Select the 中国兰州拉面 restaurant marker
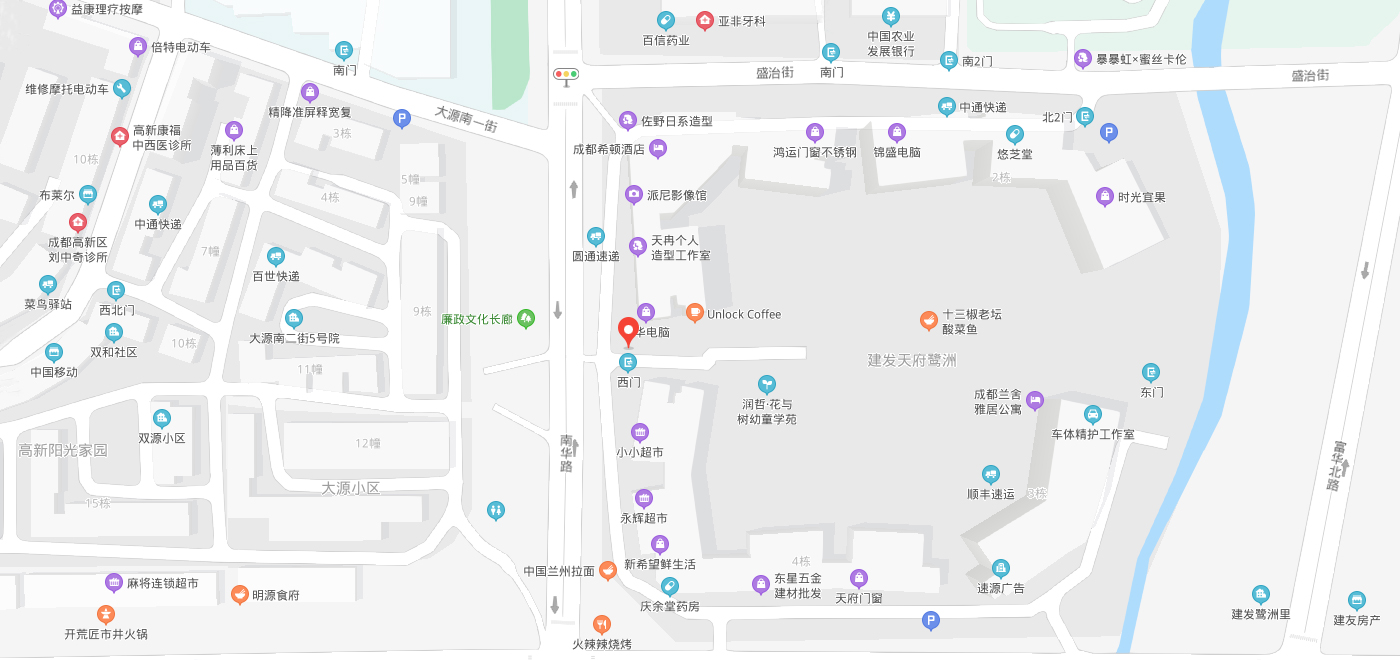This screenshot has width=1400, height=660. [607, 571]
